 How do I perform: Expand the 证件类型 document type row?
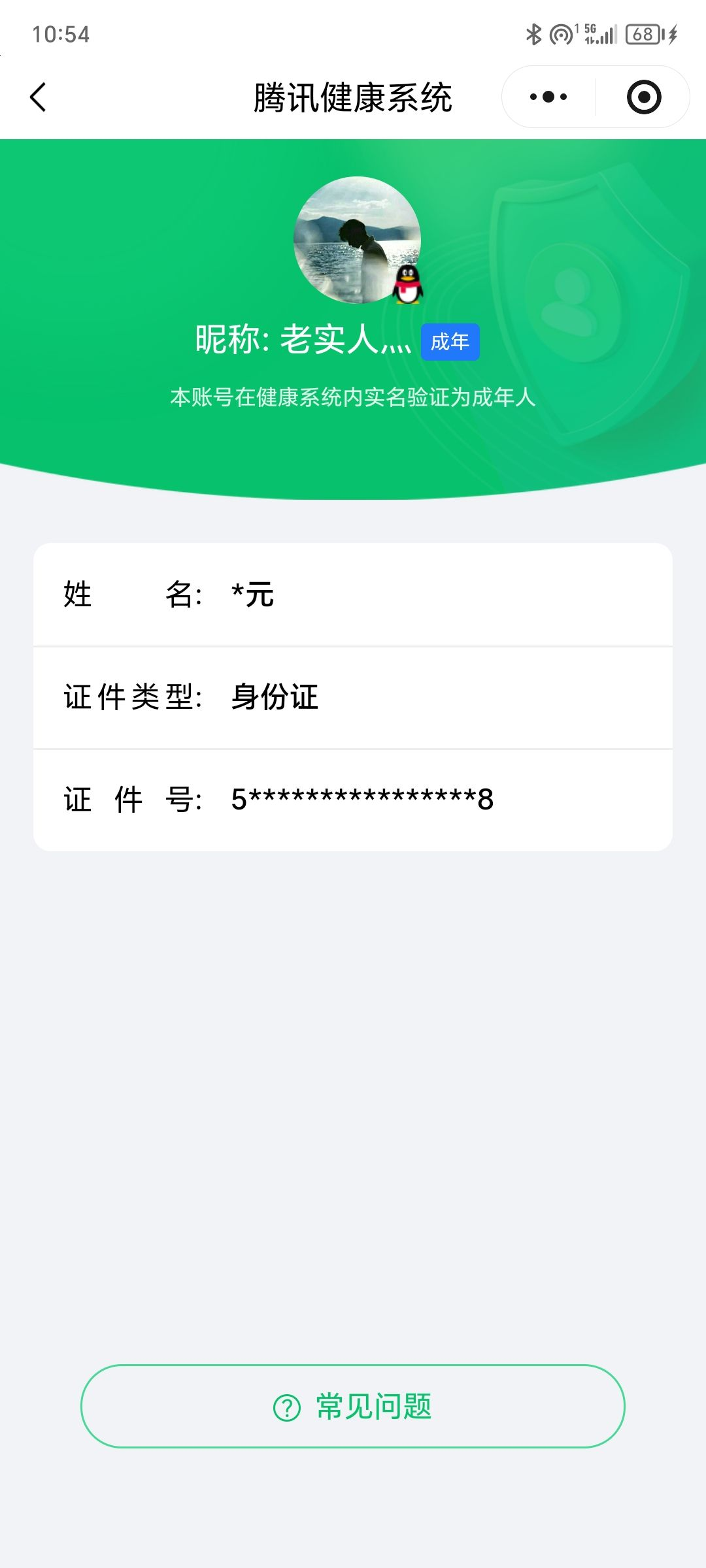pos(353,698)
